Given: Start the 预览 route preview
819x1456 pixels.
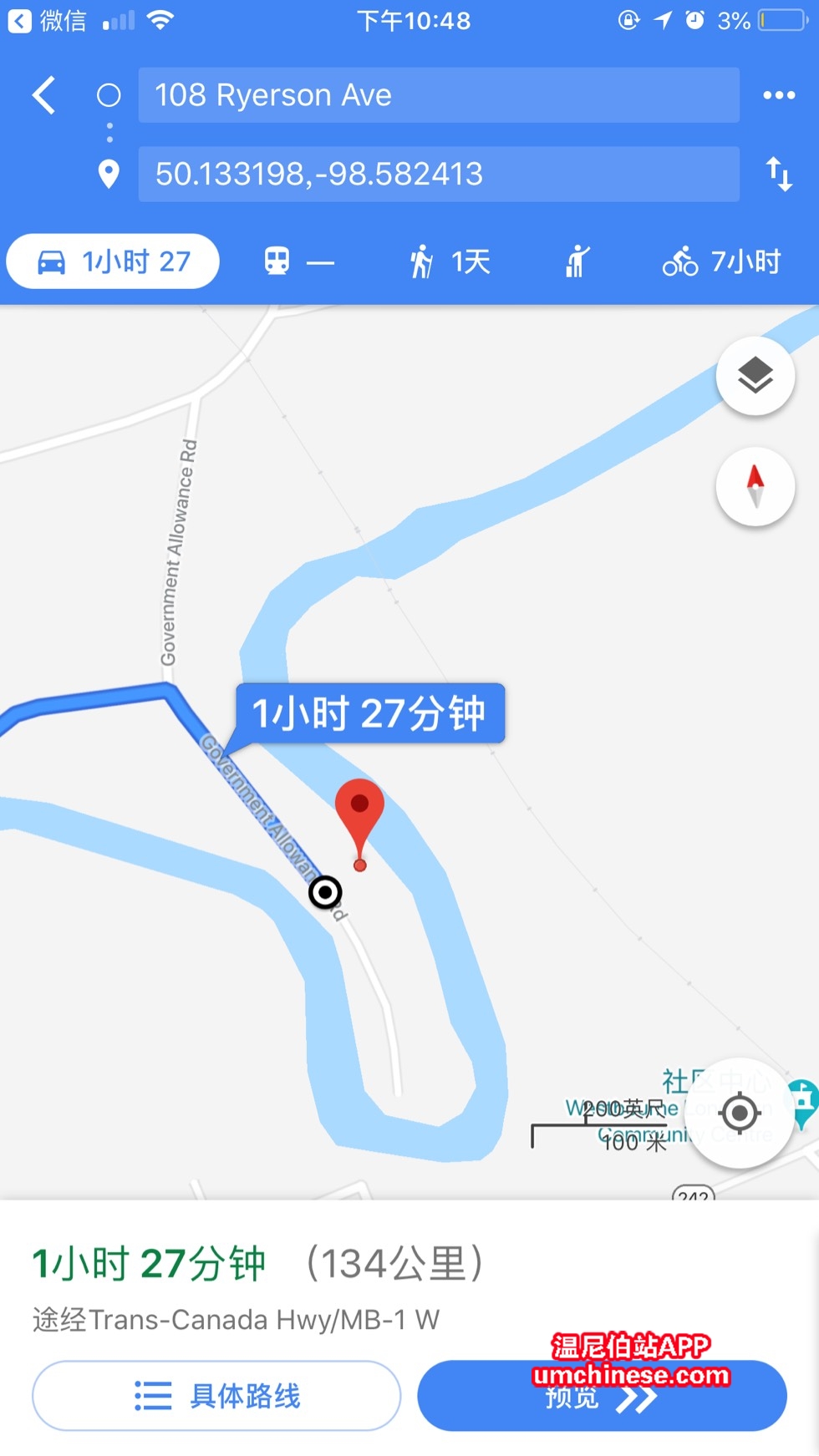Looking at the screenshot, I should [602, 1397].
